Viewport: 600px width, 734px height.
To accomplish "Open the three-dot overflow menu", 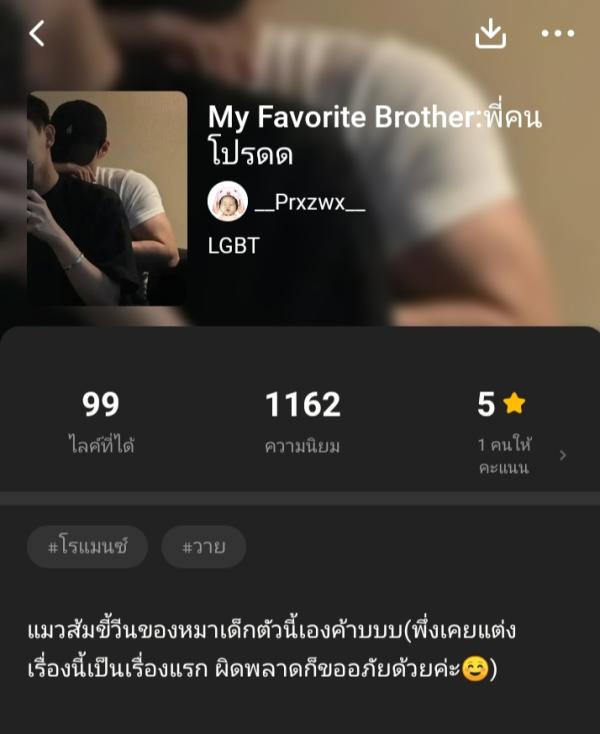I will click(x=558, y=34).
